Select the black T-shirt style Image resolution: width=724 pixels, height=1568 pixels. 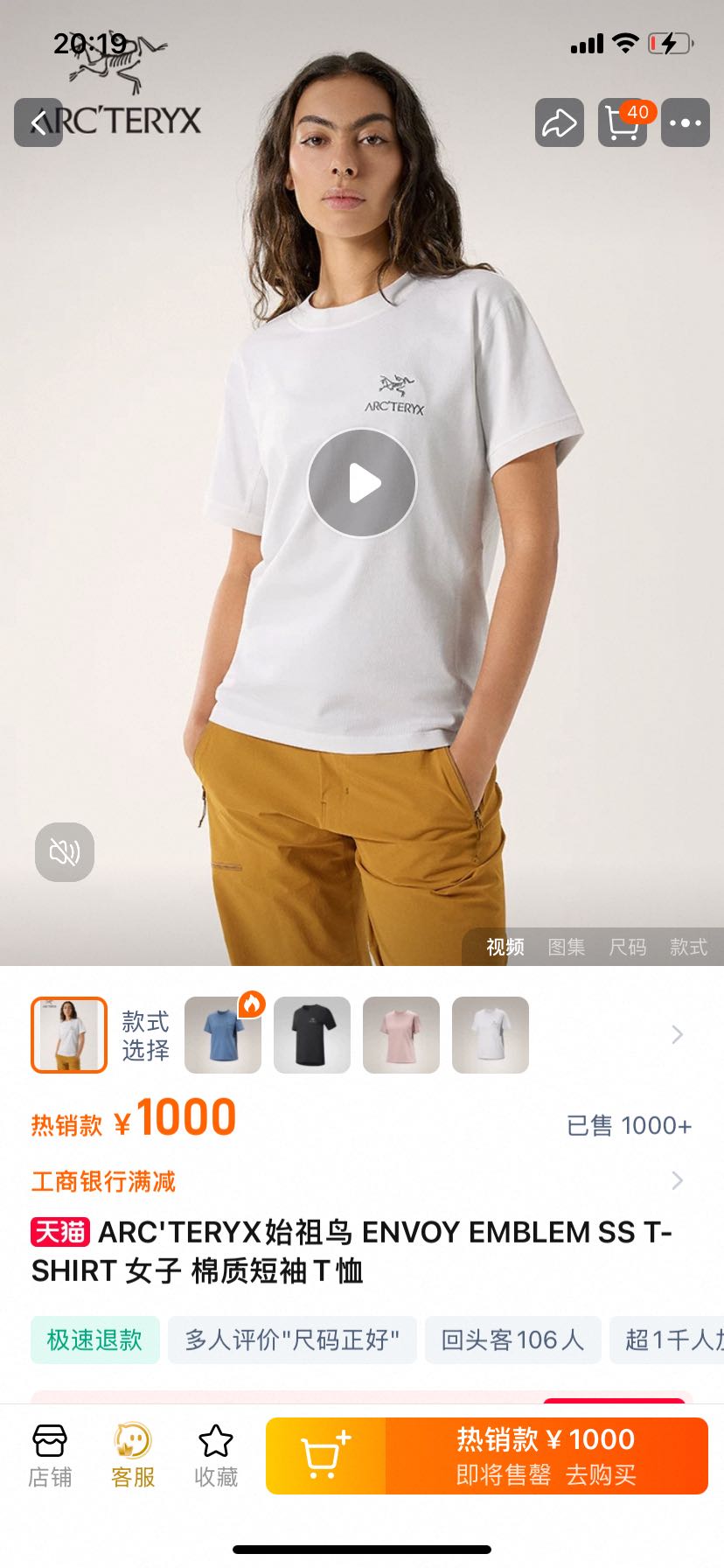click(x=312, y=1035)
